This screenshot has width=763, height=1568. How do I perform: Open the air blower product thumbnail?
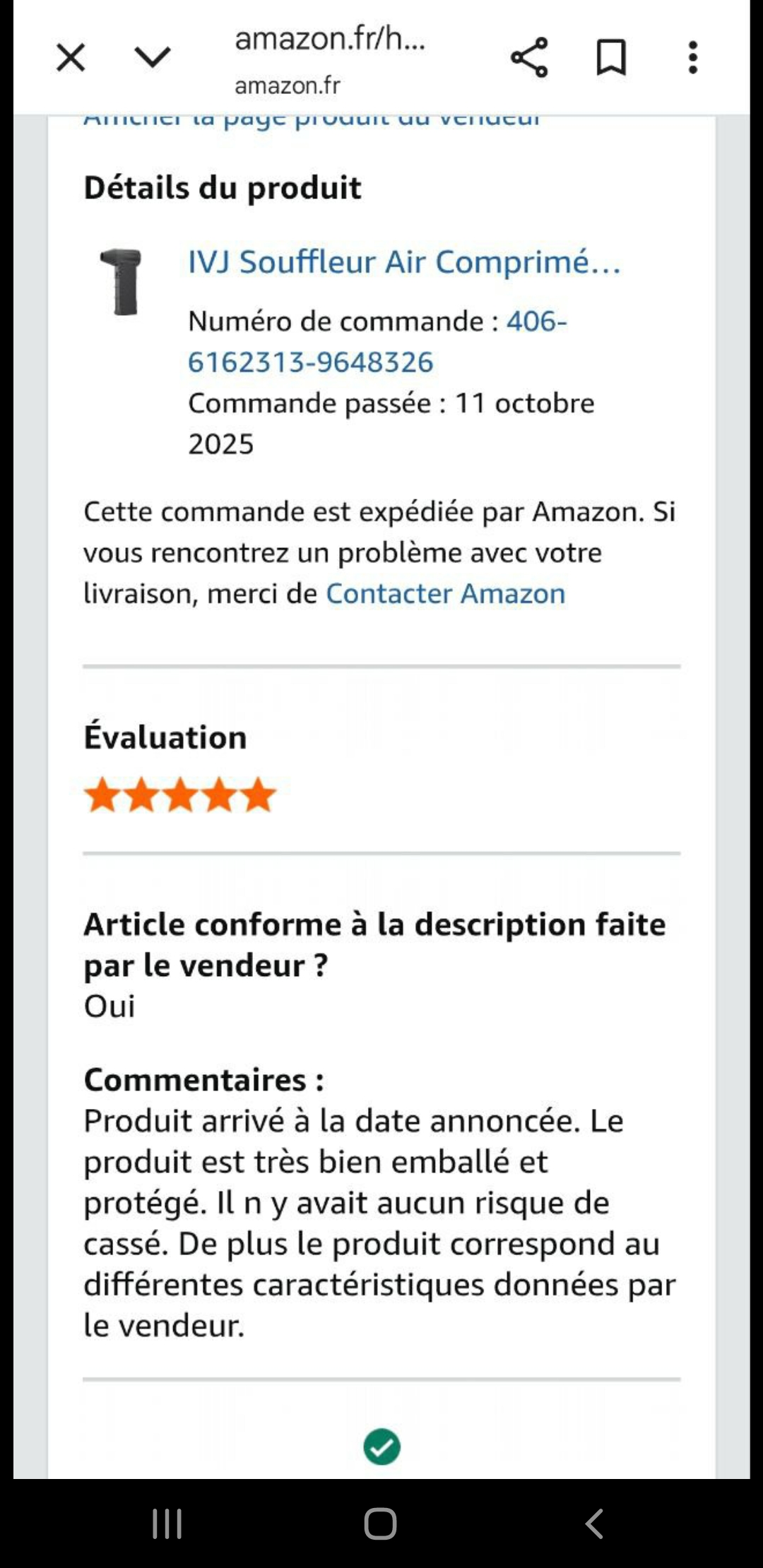click(122, 280)
